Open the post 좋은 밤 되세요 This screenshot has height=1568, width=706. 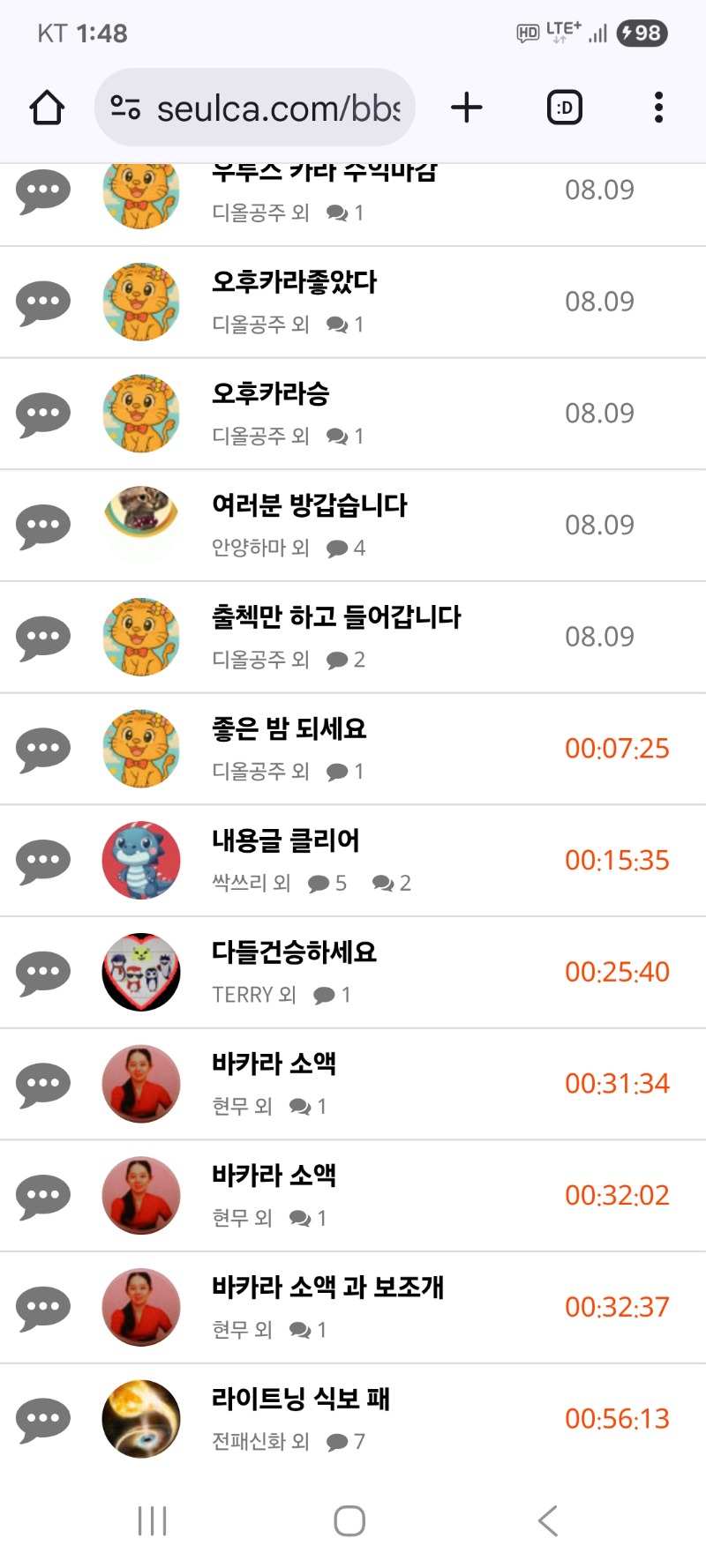(x=289, y=729)
